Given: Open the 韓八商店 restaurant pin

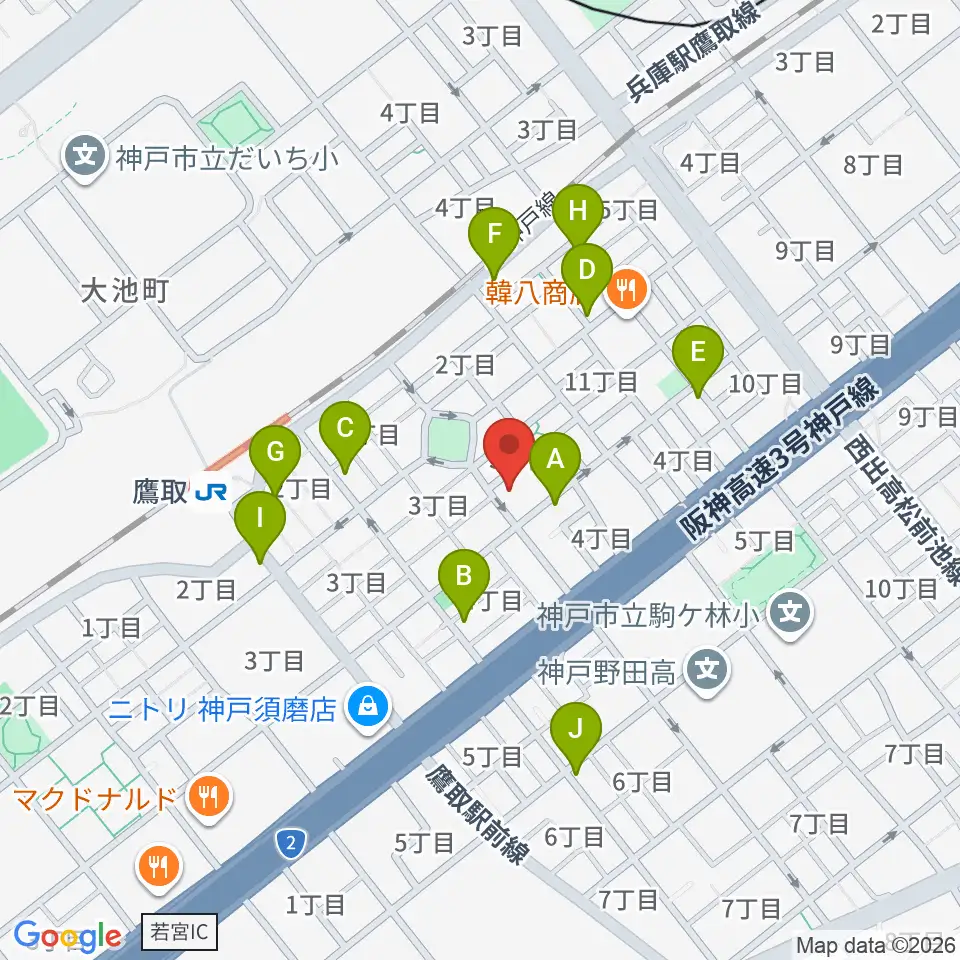Looking at the screenshot, I should [626, 291].
